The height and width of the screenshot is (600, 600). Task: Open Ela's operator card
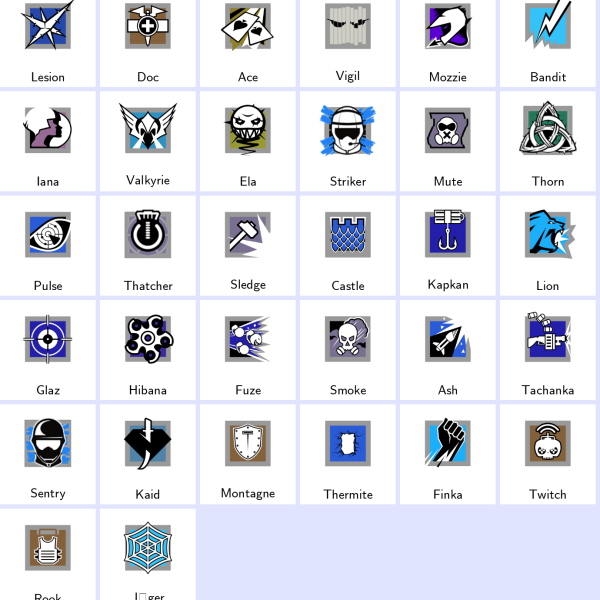tap(248, 140)
